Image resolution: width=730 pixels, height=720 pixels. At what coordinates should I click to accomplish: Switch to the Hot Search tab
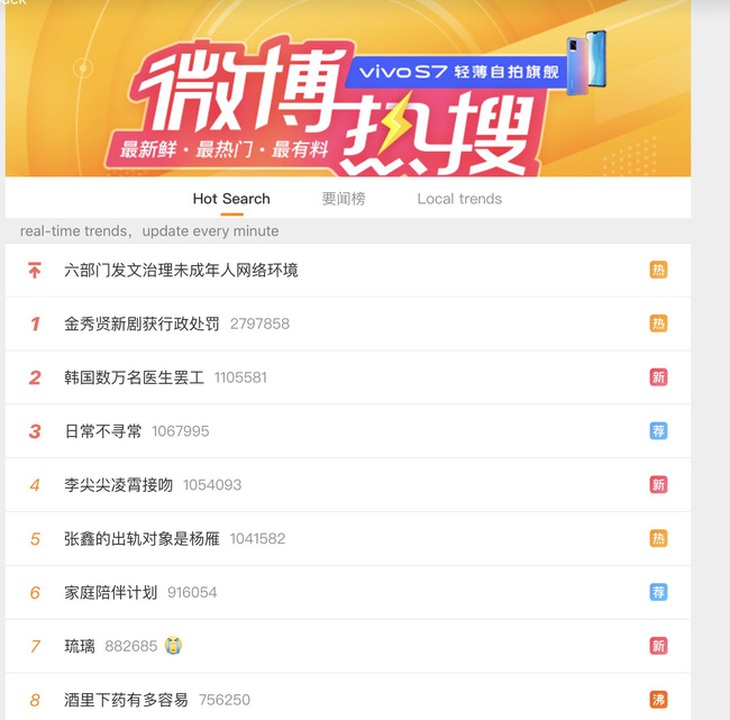pyautogui.click(x=231, y=199)
